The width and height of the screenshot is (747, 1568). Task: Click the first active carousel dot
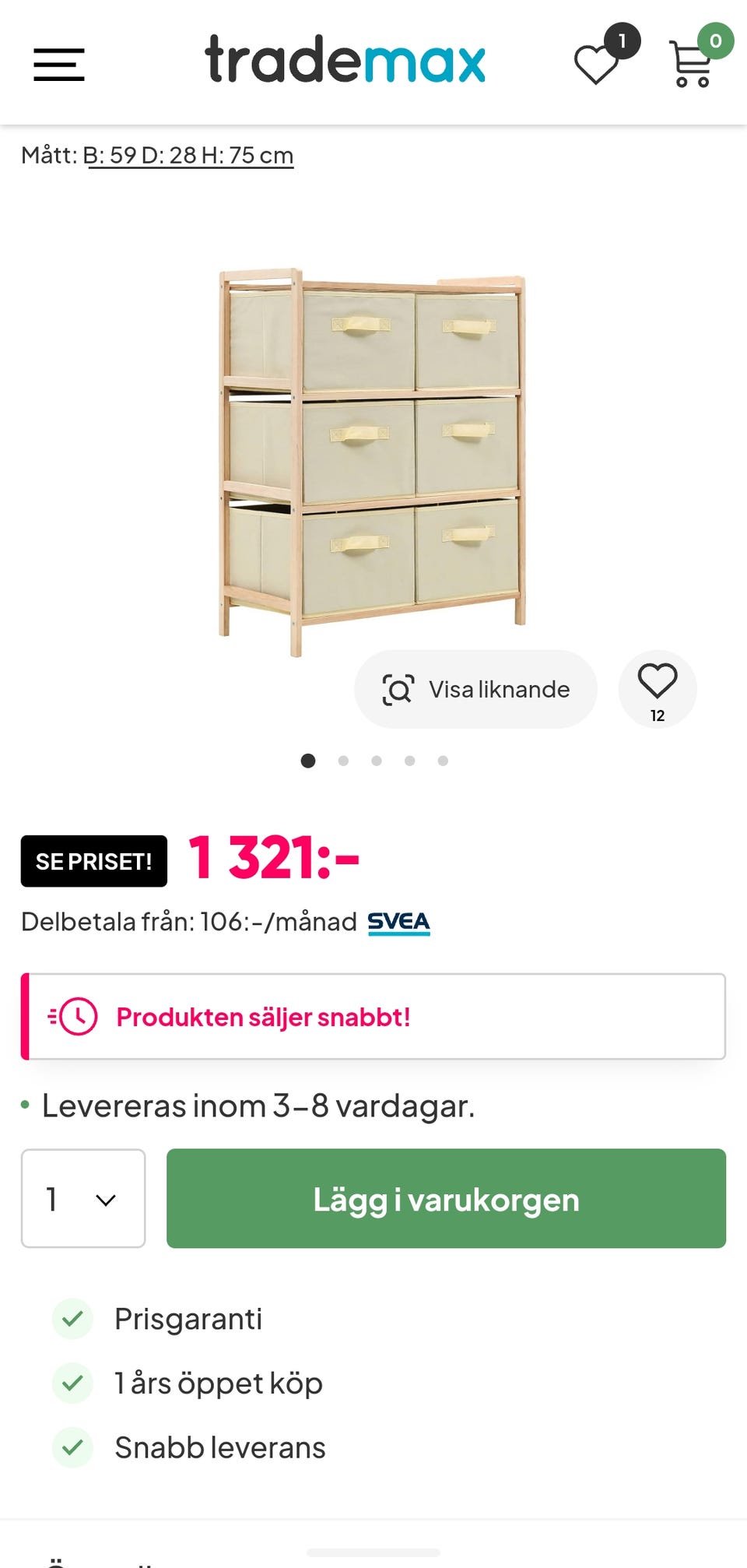tap(309, 761)
